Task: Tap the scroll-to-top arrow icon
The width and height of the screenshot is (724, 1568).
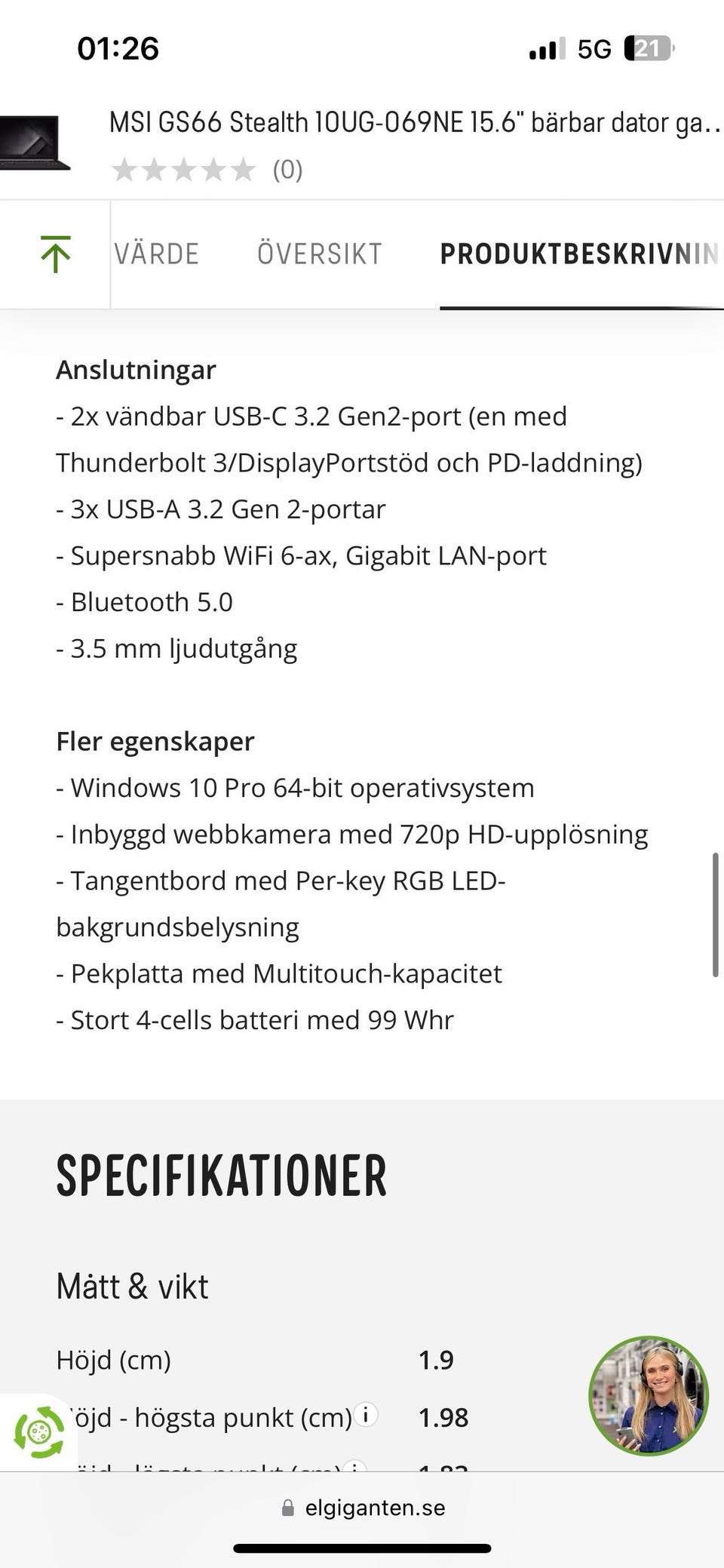Action: tap(55, 254)
